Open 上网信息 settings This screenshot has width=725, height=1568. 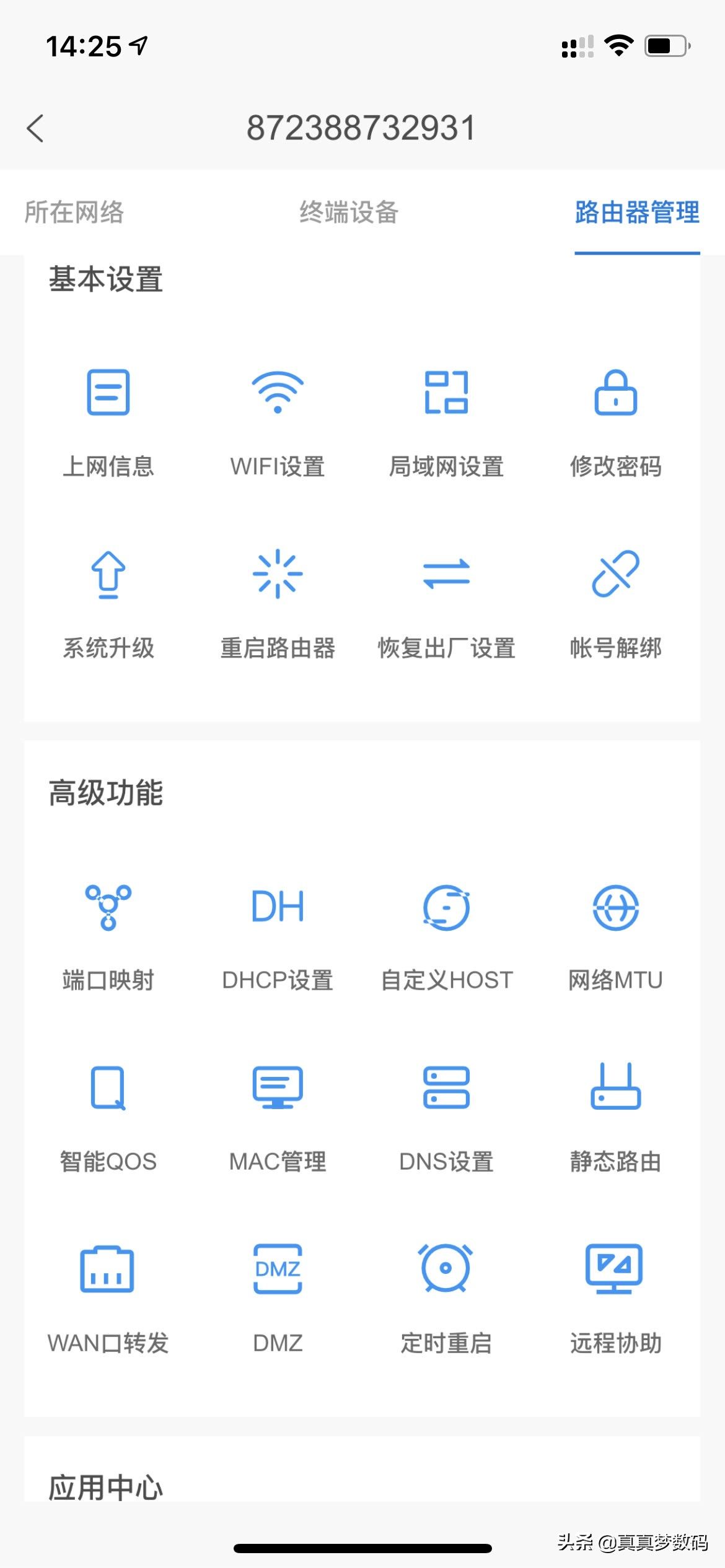pos(108,421)
